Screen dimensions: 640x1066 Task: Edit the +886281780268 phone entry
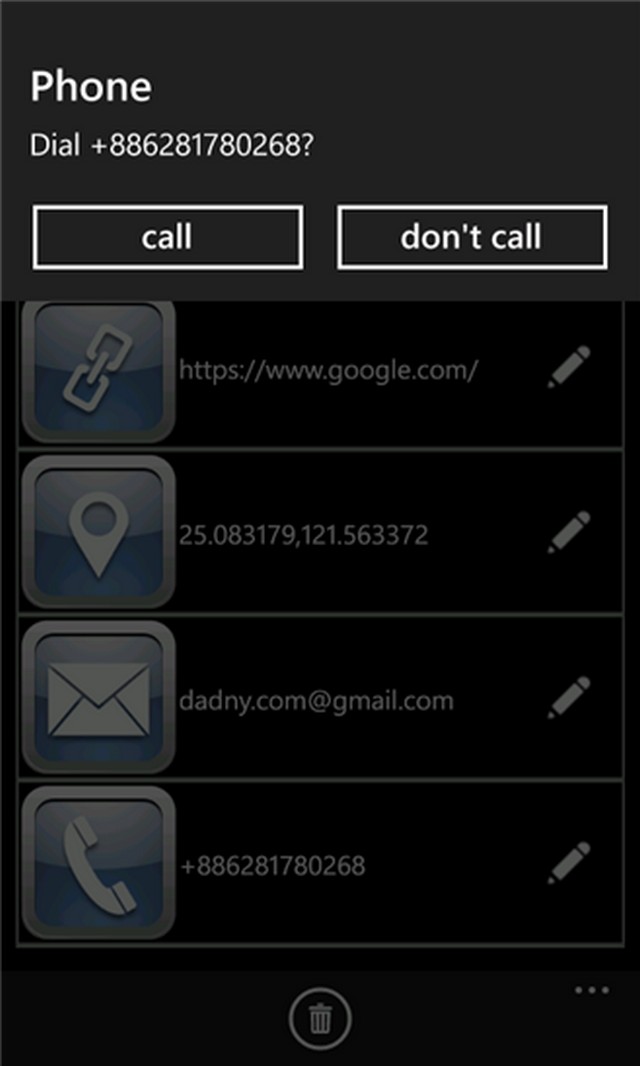[569, 863]
